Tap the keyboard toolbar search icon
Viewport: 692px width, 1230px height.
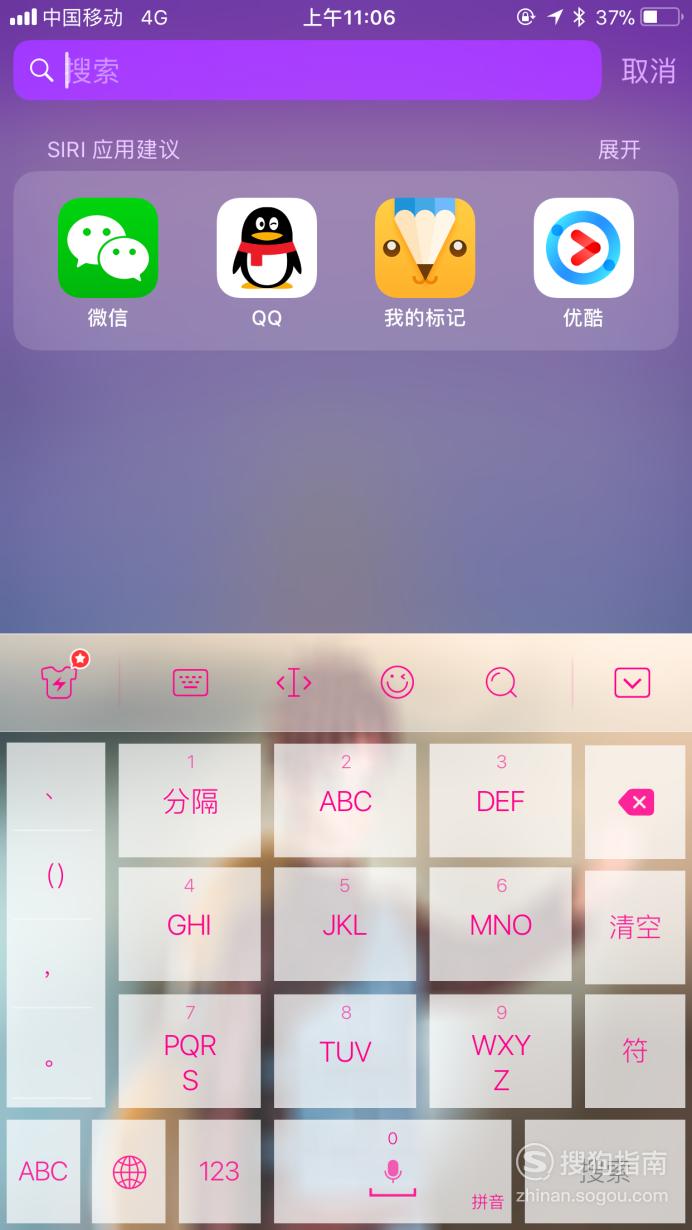(x=501, y=682)
